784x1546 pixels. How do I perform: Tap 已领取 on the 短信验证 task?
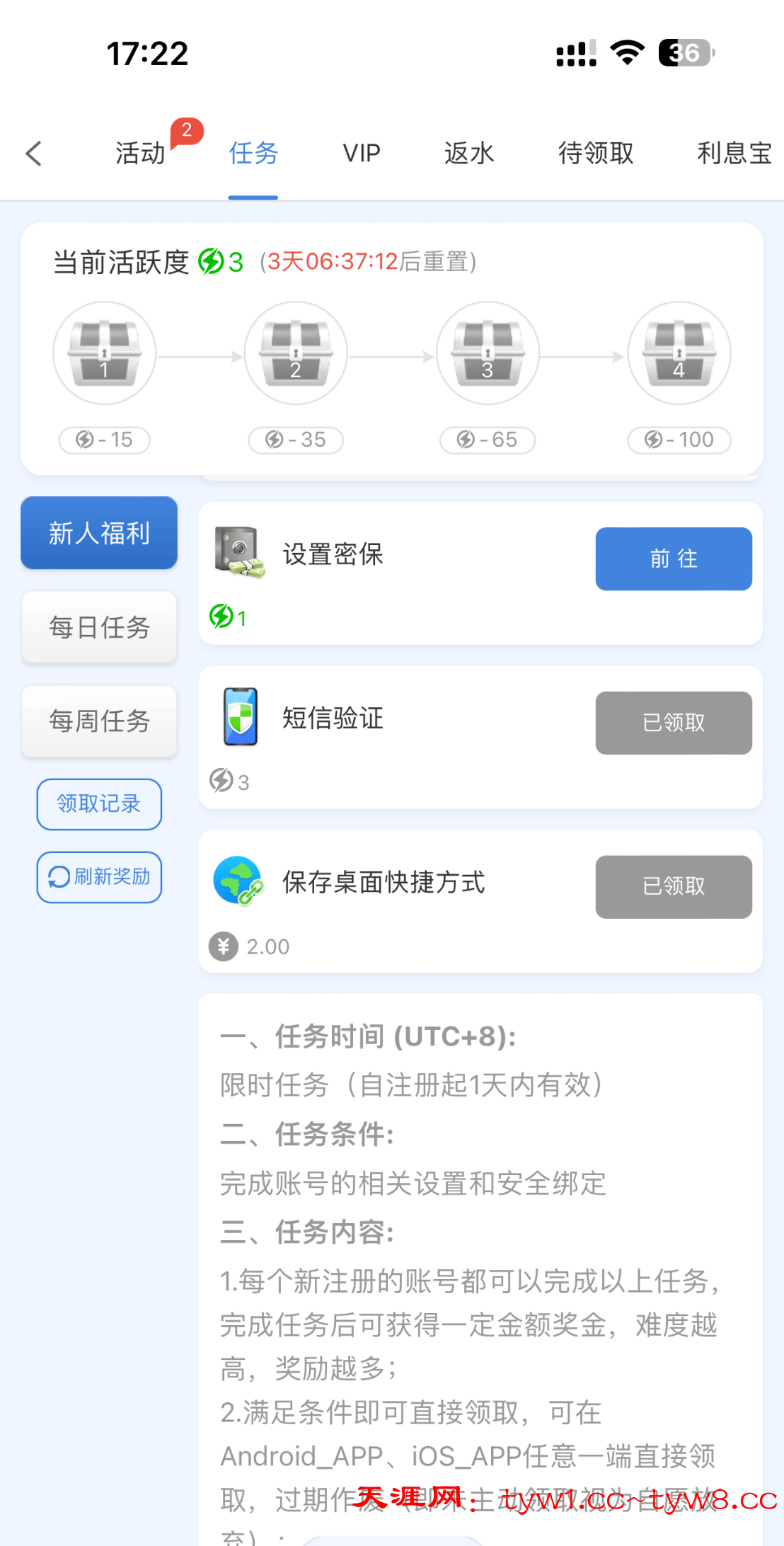click(674, 723)
